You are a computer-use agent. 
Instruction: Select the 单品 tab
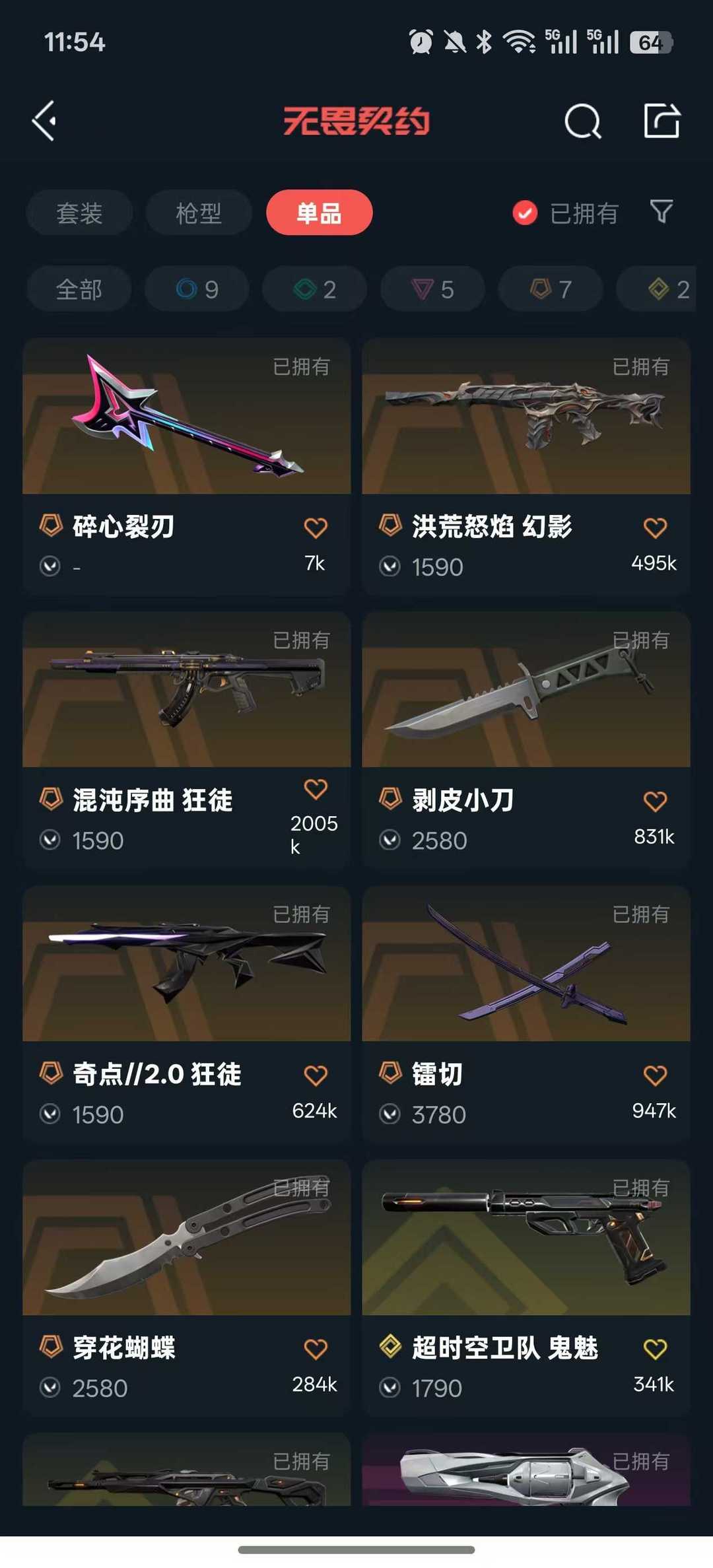coord(319,213)
